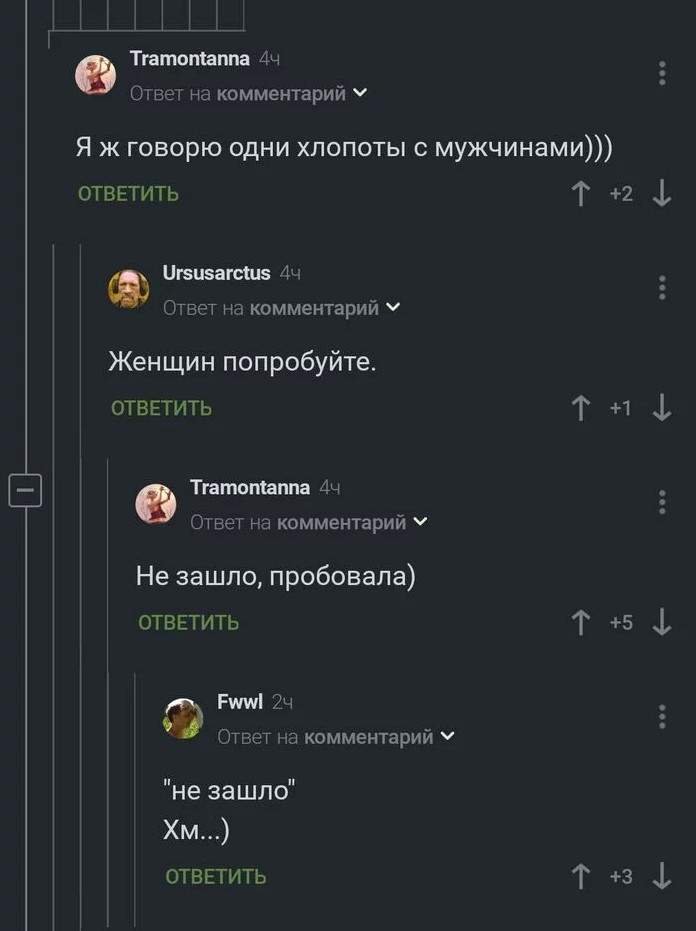
Task: Downvote the 'Не зашло, пробовала)' comment
Action: tap(661, 622)
